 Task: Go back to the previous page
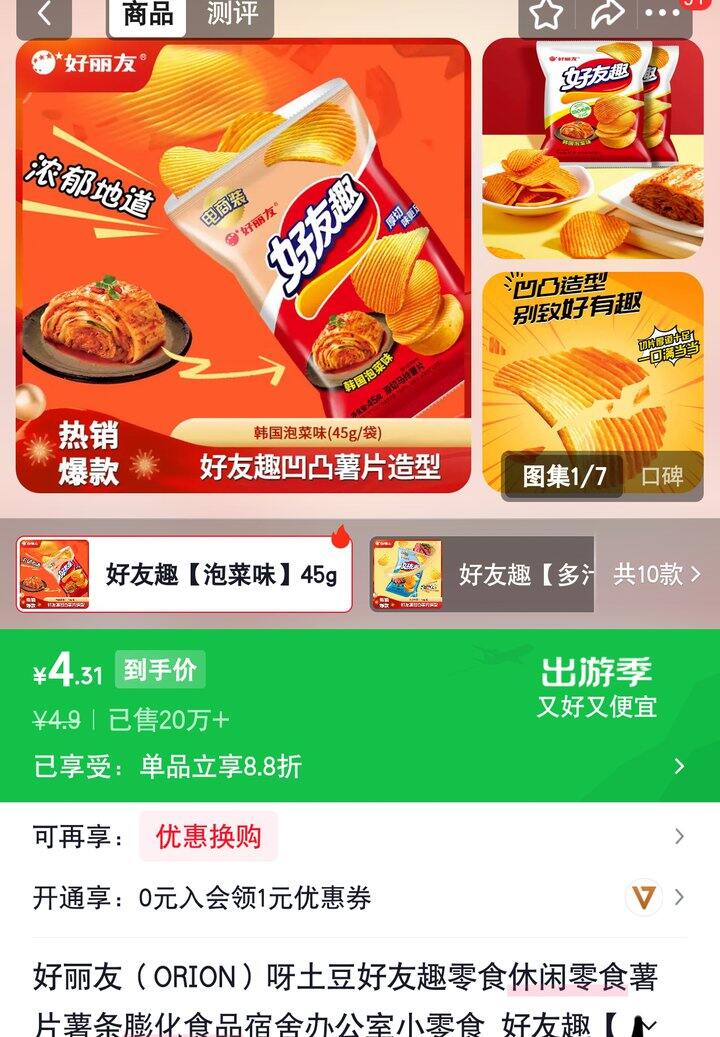point(43,15)
